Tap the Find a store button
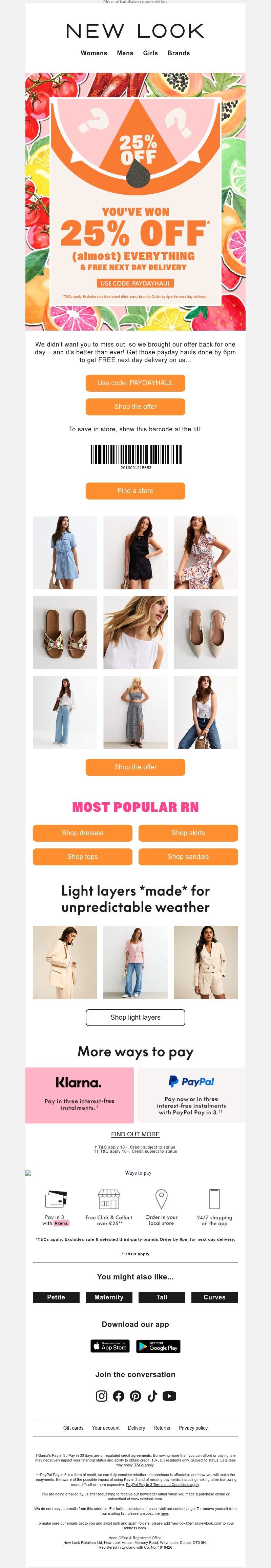The width and height of the screenshot is (271, 1568). tap(135, 491)
